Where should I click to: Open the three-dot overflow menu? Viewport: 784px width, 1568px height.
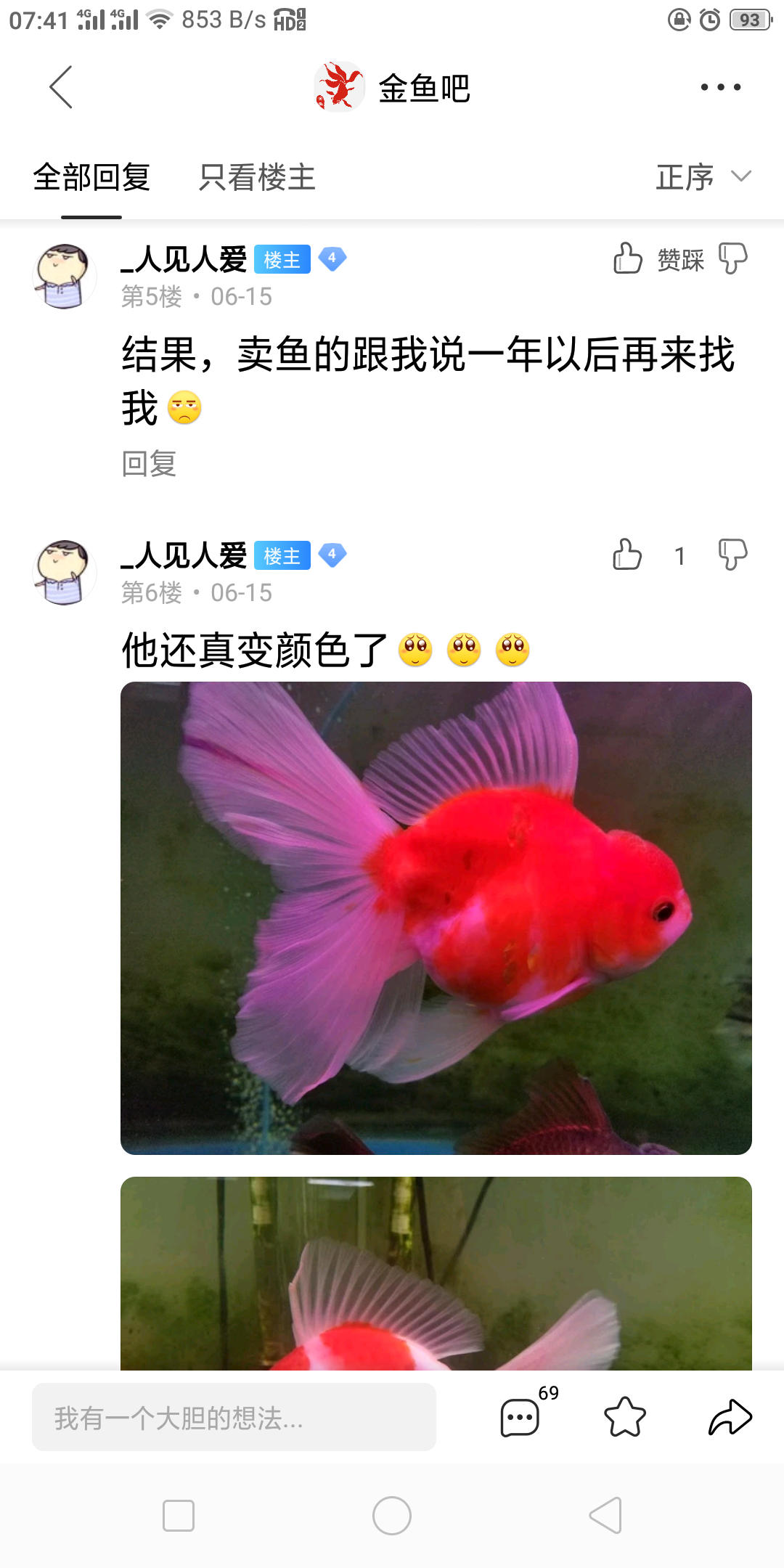[x=721, y=87]
